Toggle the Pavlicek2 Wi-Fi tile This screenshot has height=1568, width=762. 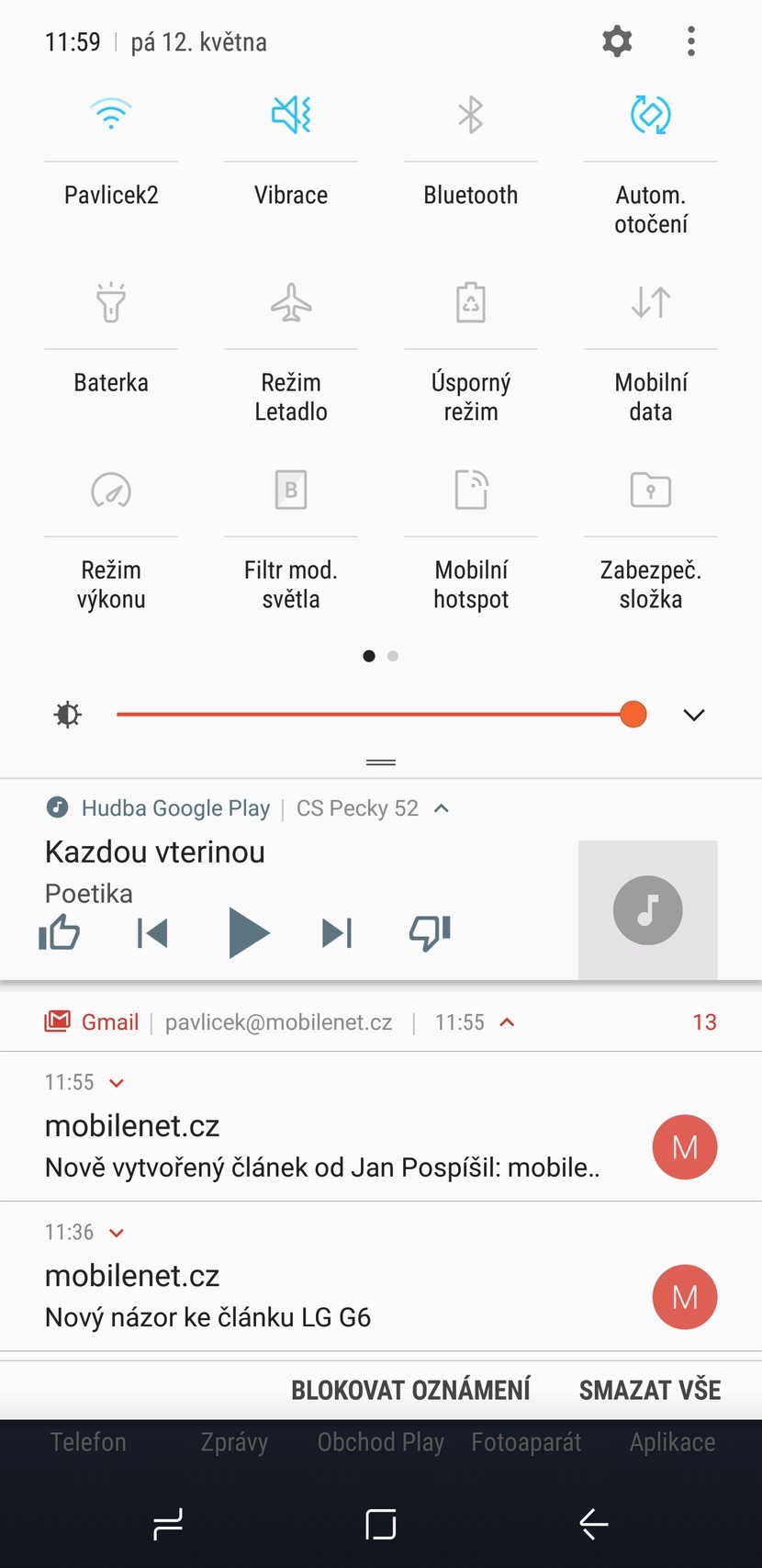pos(111,115)
